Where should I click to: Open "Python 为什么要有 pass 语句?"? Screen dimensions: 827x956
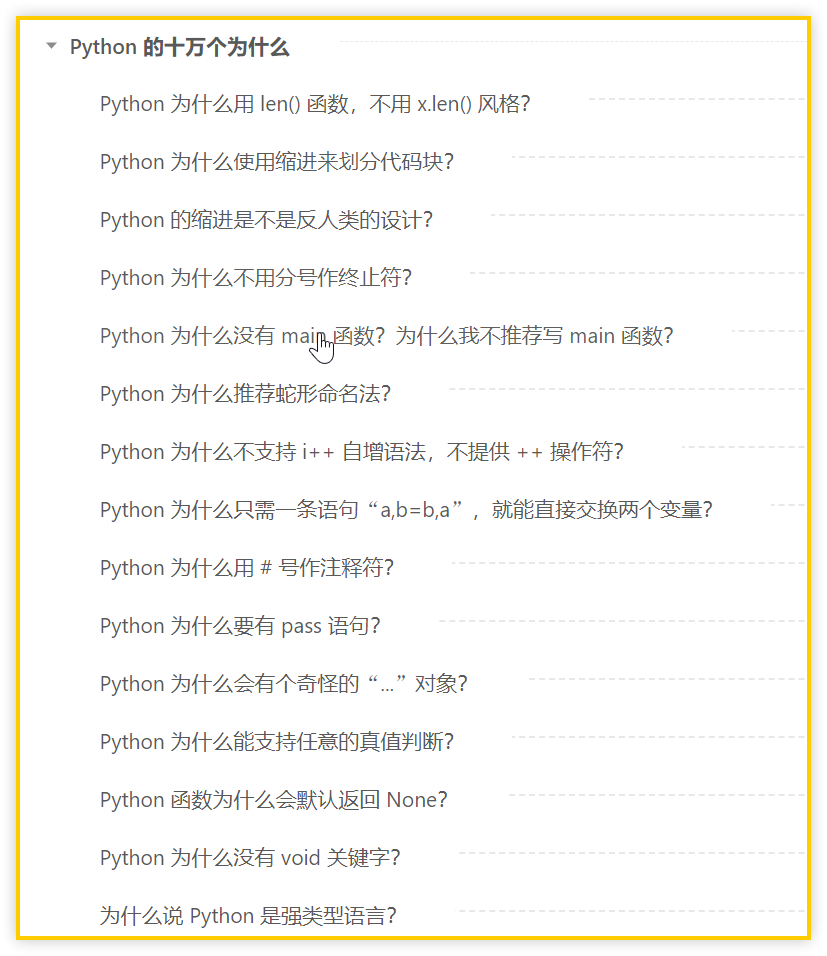tap(240, 626)
